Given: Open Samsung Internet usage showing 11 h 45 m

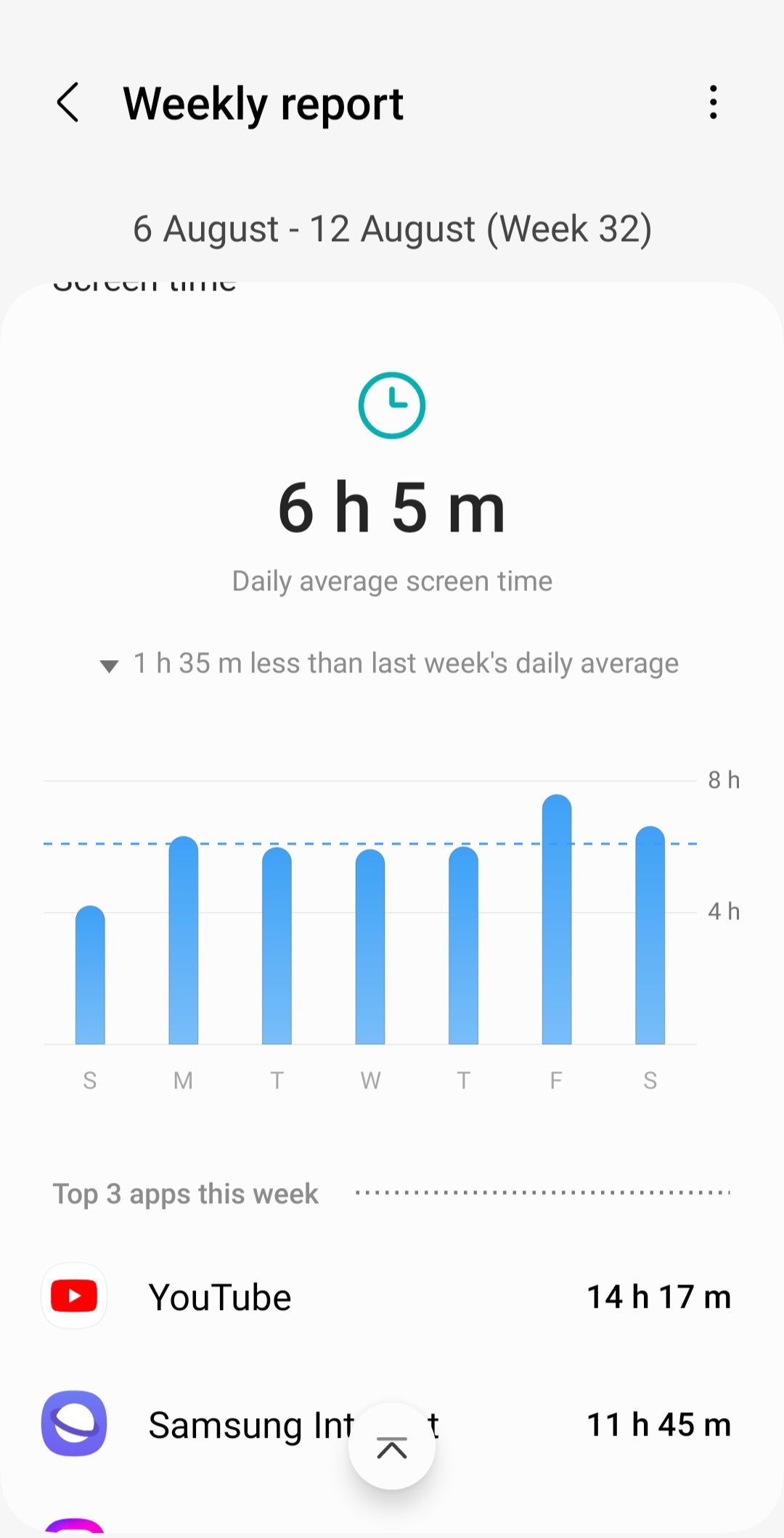Looking at the screenshot, I should 659,1423.
